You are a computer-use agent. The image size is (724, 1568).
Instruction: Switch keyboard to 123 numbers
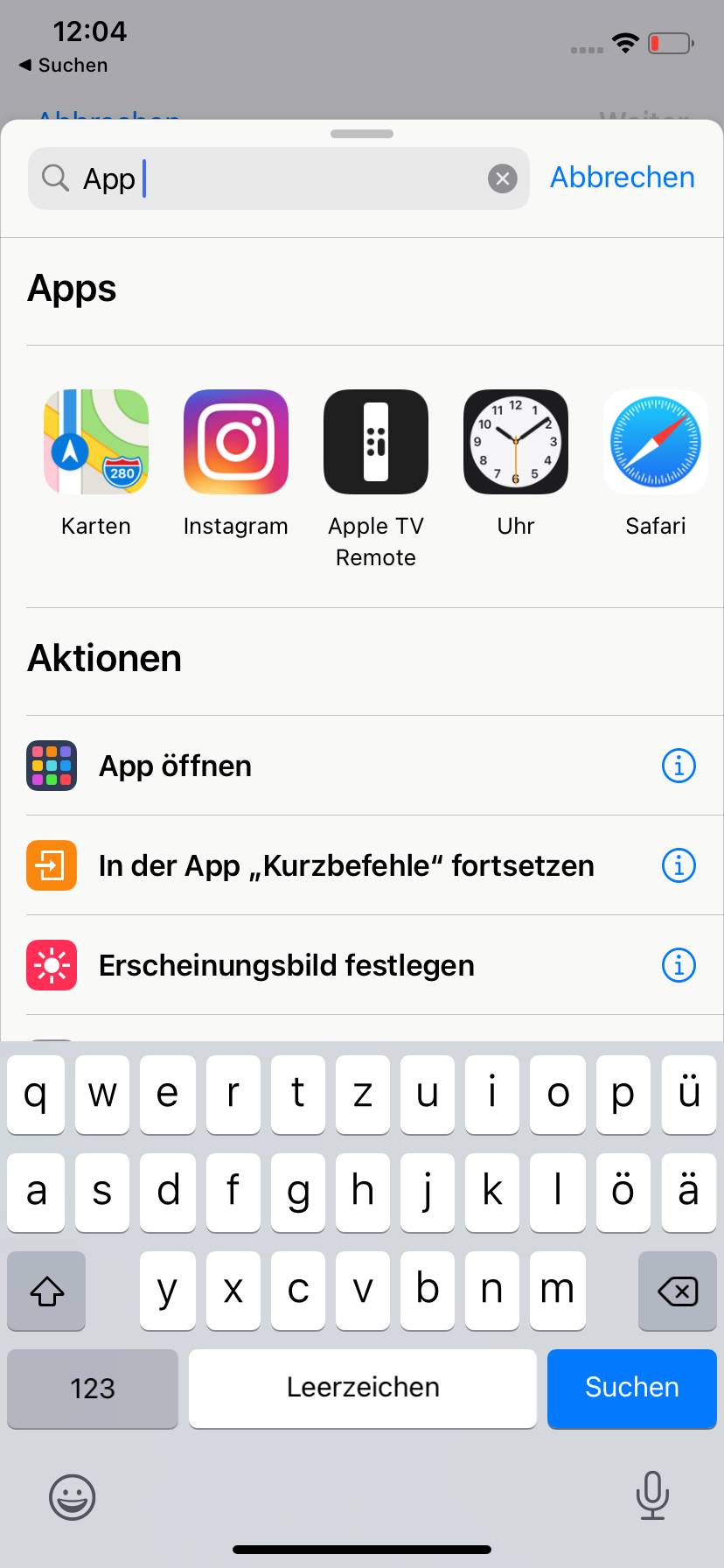tap(93, 1389)
